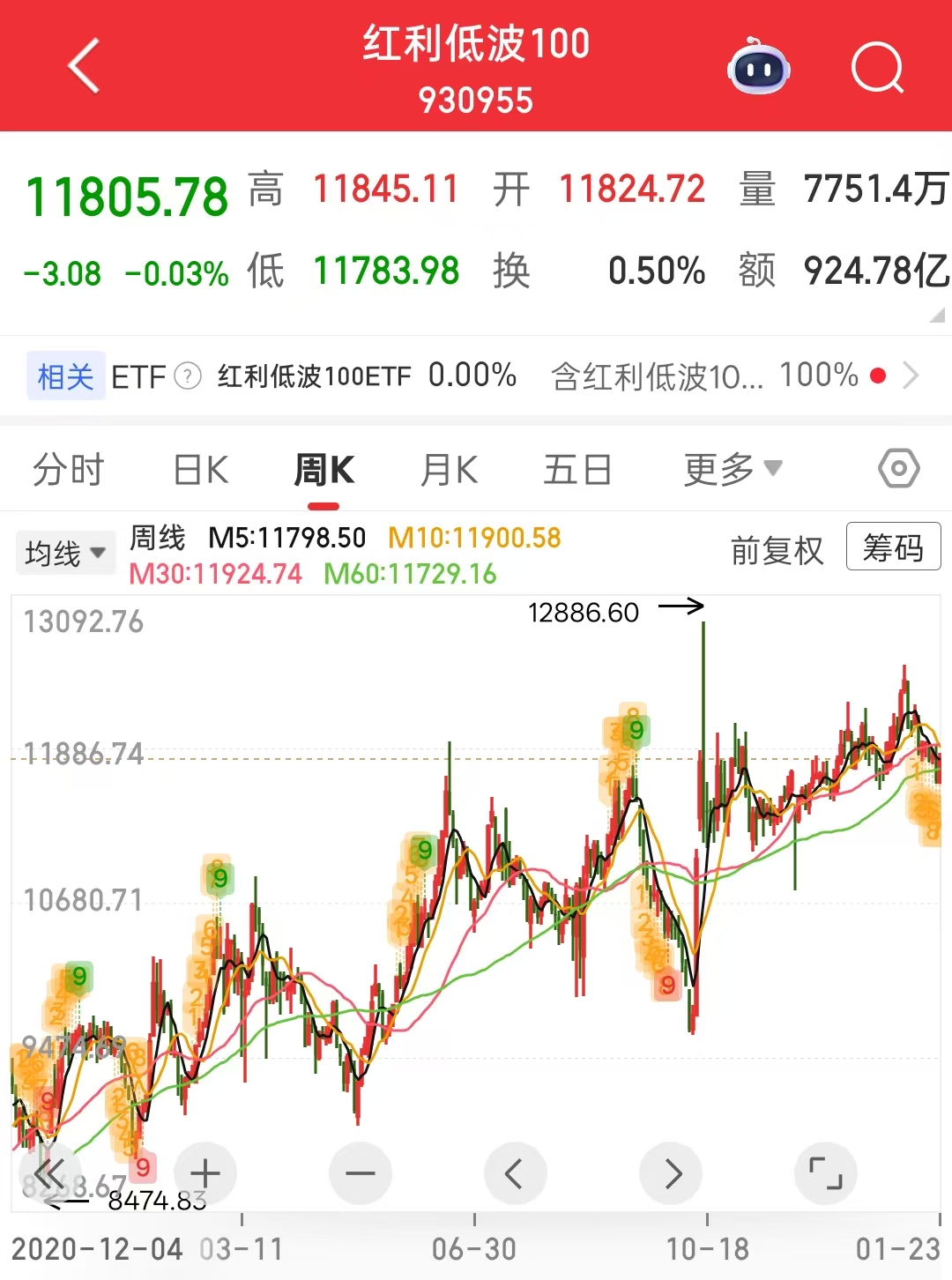Screen dimensions: 952x1280
Task: Select the 月K tab
Action: (449, 469)
